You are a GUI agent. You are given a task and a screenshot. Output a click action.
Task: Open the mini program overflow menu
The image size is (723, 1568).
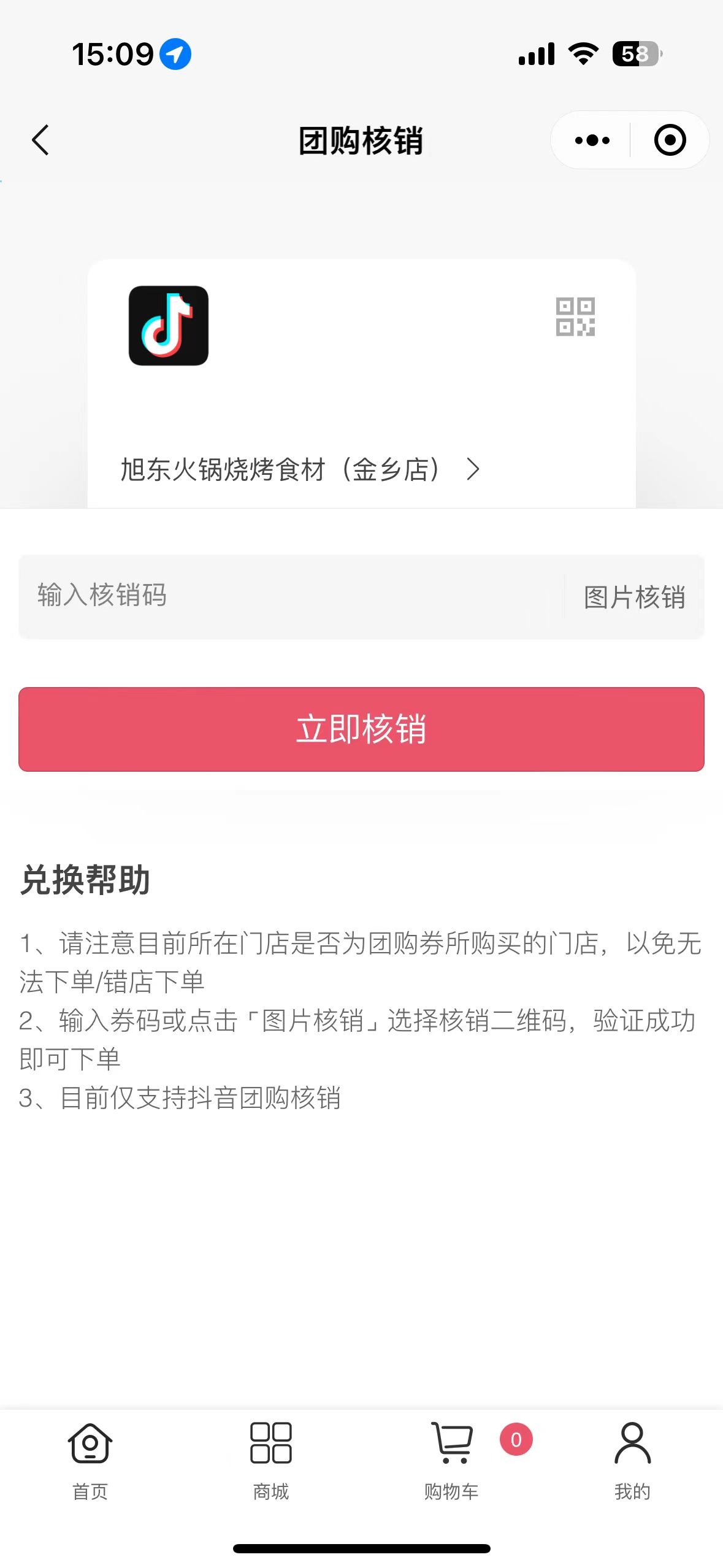(x=592, y=140)
